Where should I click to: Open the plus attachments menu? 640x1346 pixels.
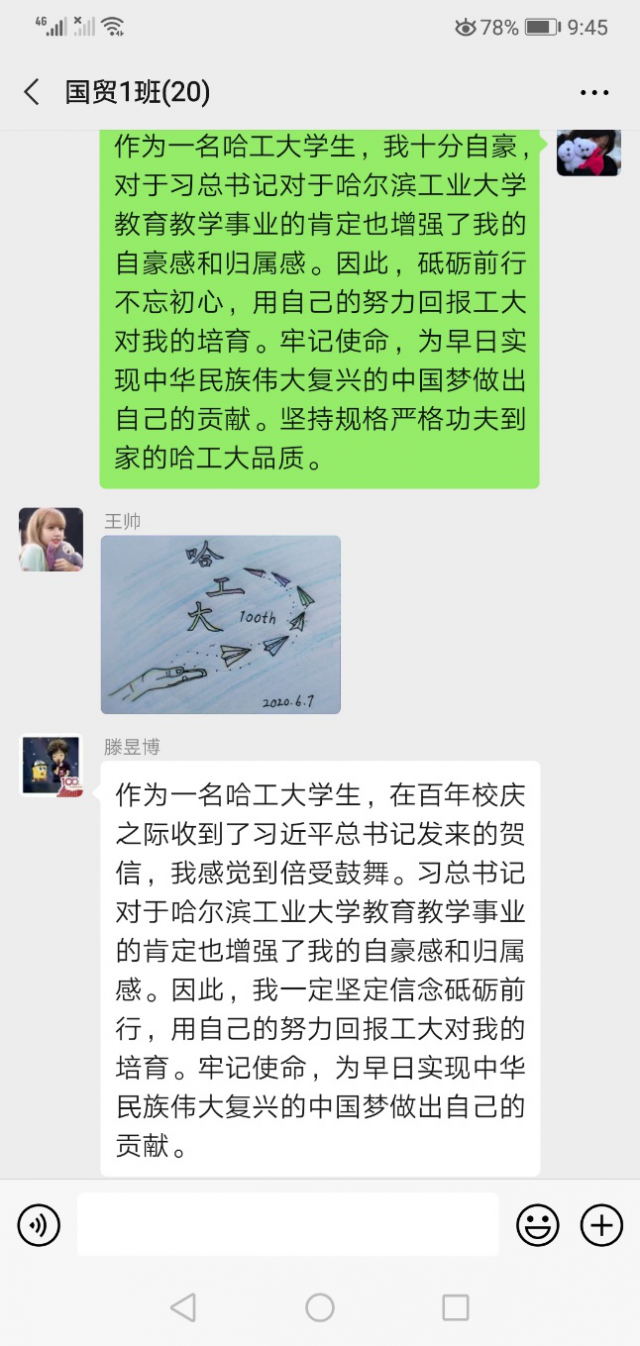602,1225
